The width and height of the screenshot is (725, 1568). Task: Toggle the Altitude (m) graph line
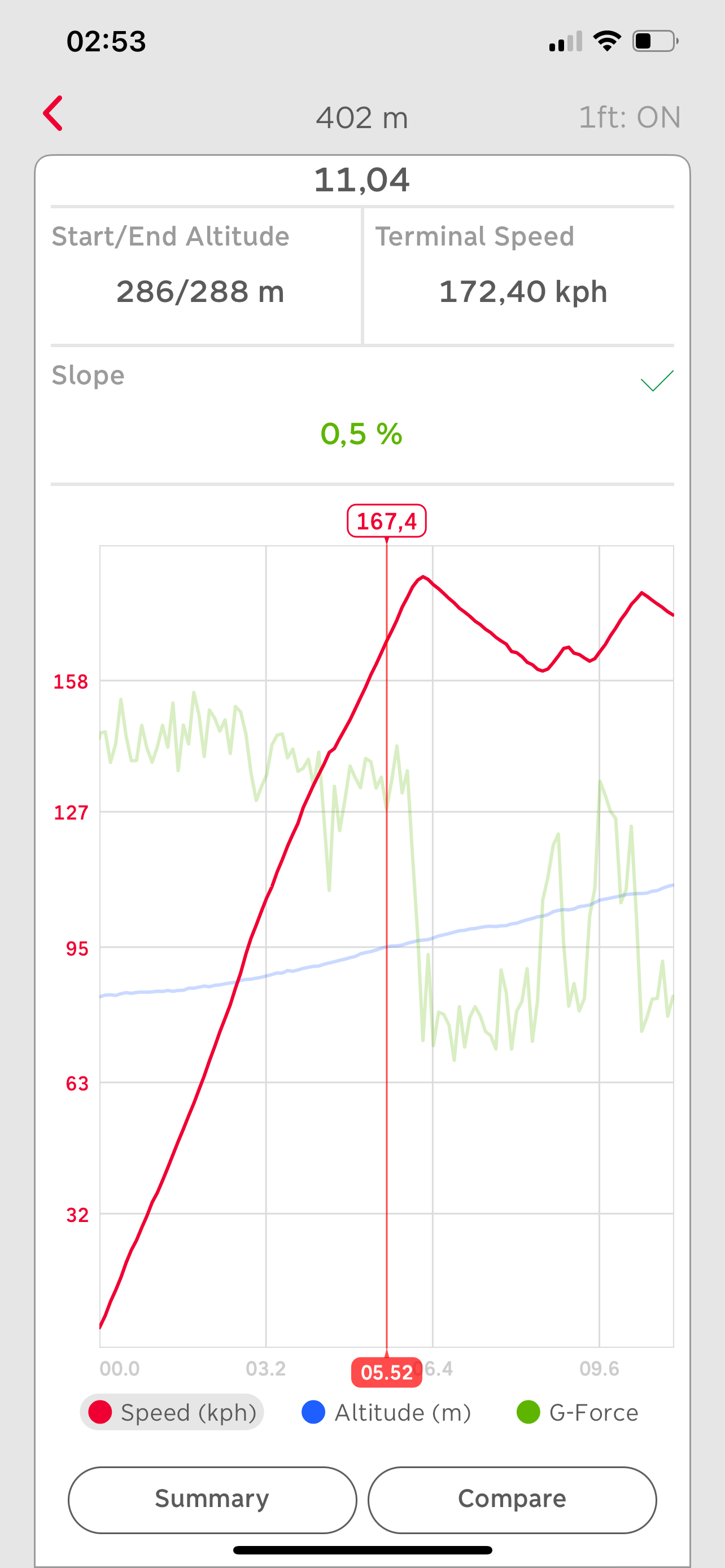pyautogui.click(x=386, y=1412)
